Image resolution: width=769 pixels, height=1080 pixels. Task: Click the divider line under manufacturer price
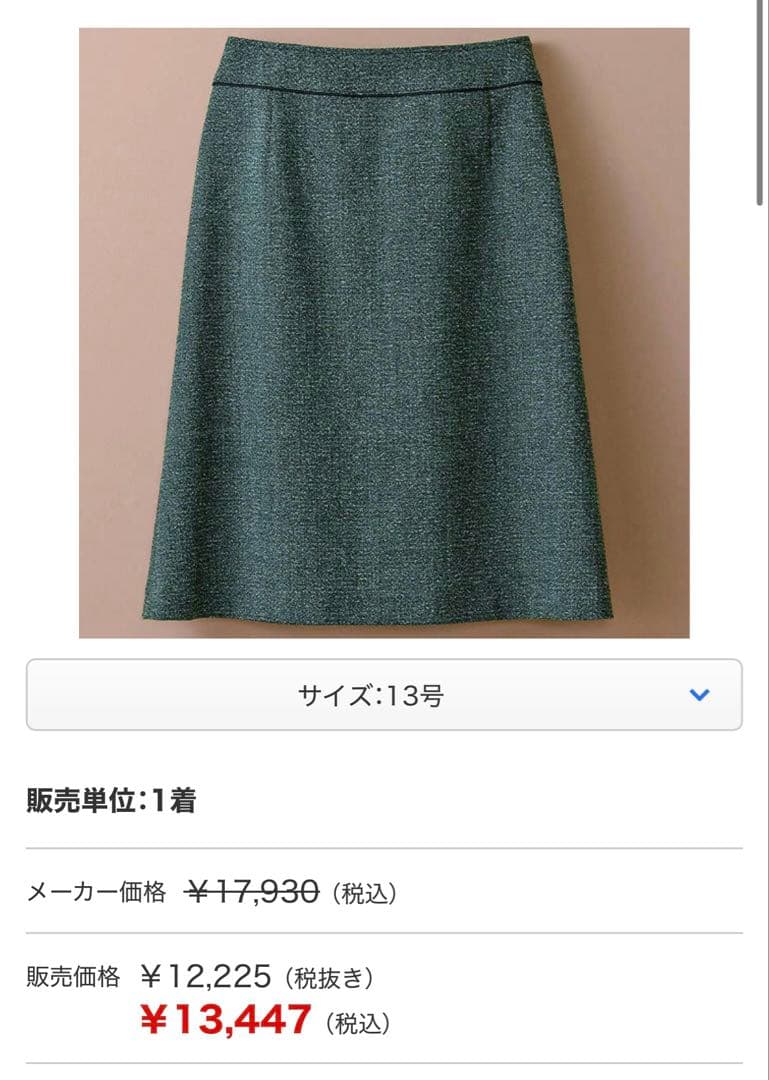tap(384, 927)
